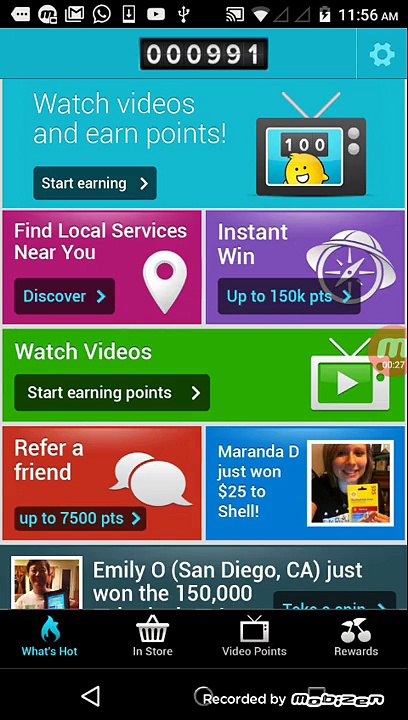The height and width of the screenshot is (720, 408).
Task: Open settings gear icon
Action: tap(382, 54)
